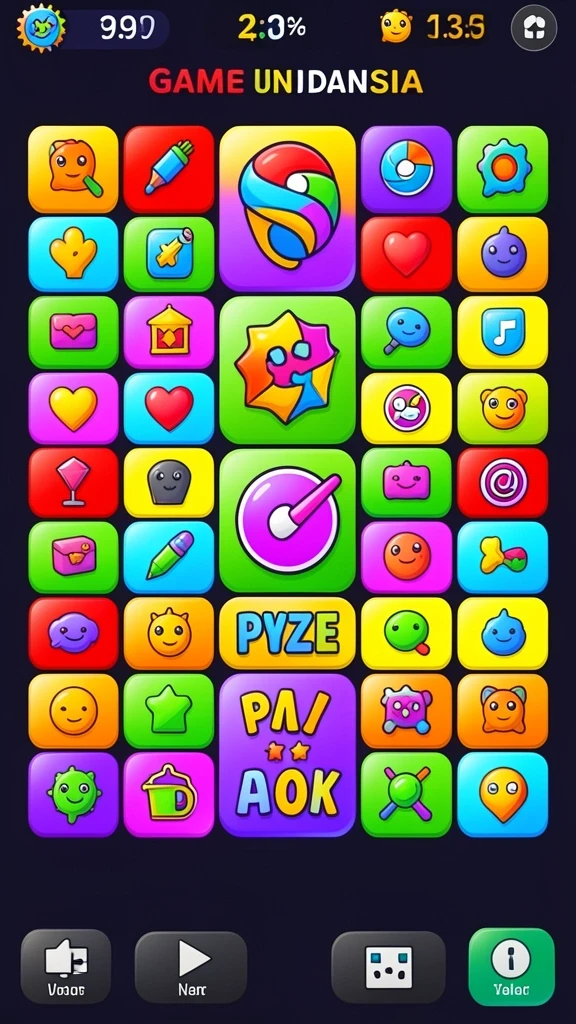This screenshot has height=1024, width=576.
Task: Choose the red tile with the @ symbol
Action: [502, 482]
